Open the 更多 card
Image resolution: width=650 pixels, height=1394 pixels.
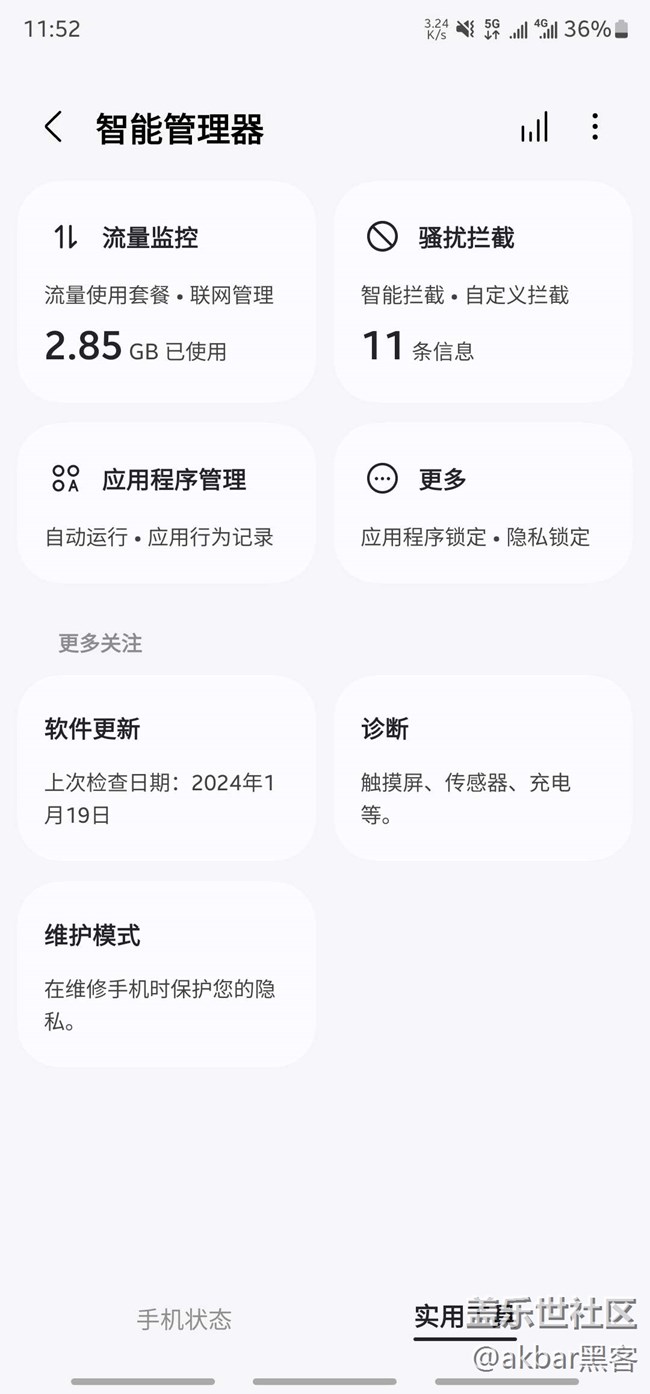(482, 503)
